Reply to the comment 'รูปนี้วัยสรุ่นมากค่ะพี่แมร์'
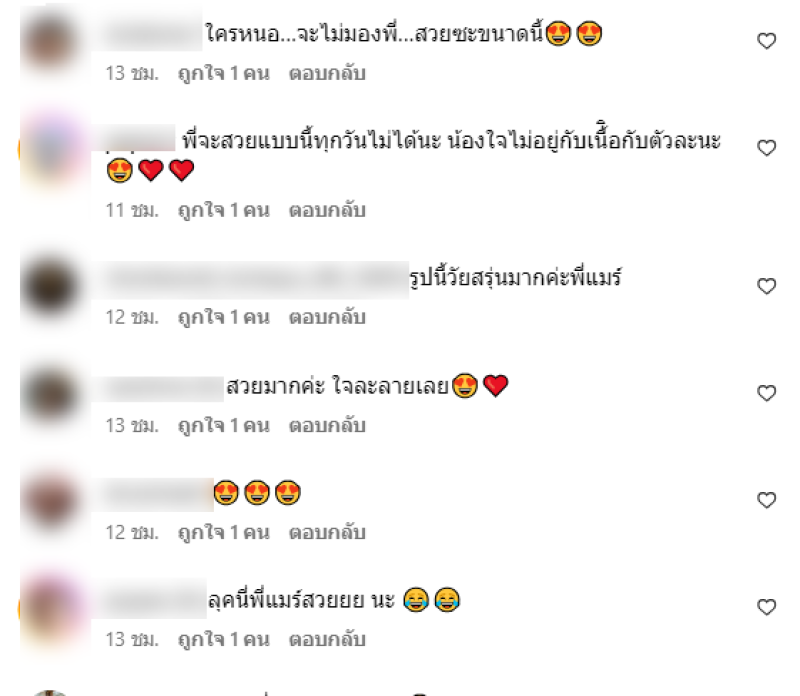Screen dimensions: 800x696 [327, 318]
